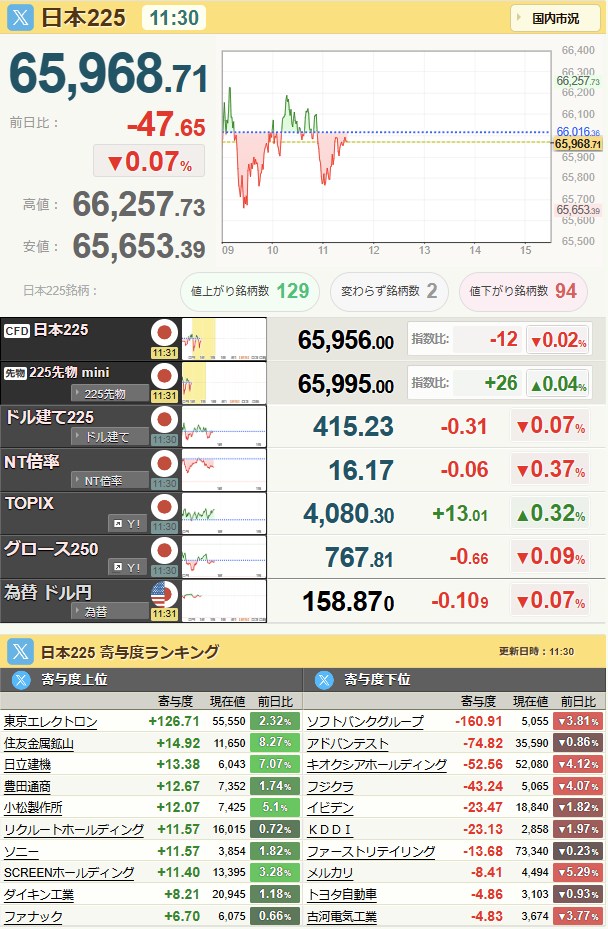Share 寄与度下位 list on X
The image size is (608, 929).
click(324, 680)
